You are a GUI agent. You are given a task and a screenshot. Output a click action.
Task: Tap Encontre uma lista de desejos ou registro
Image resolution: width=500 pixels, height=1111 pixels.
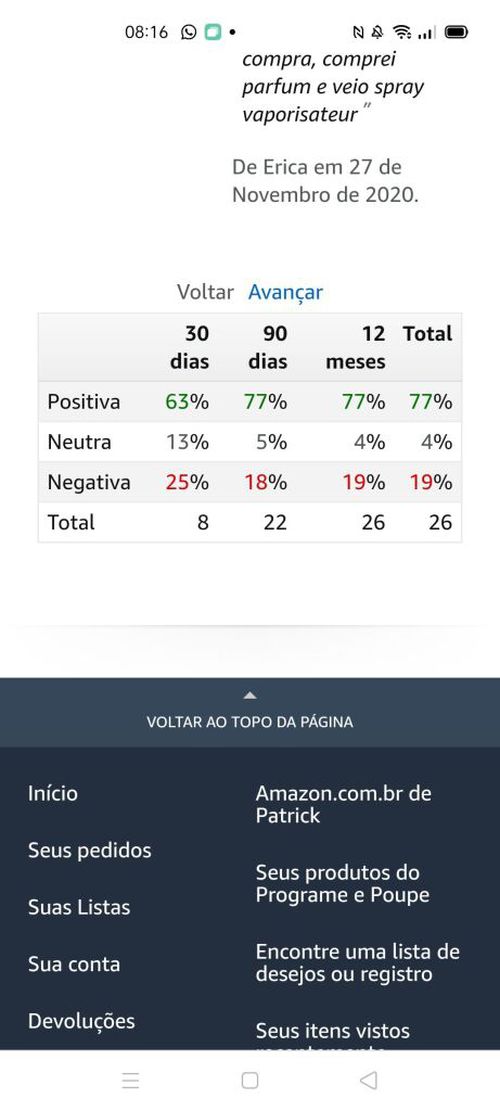coord(358,962)
